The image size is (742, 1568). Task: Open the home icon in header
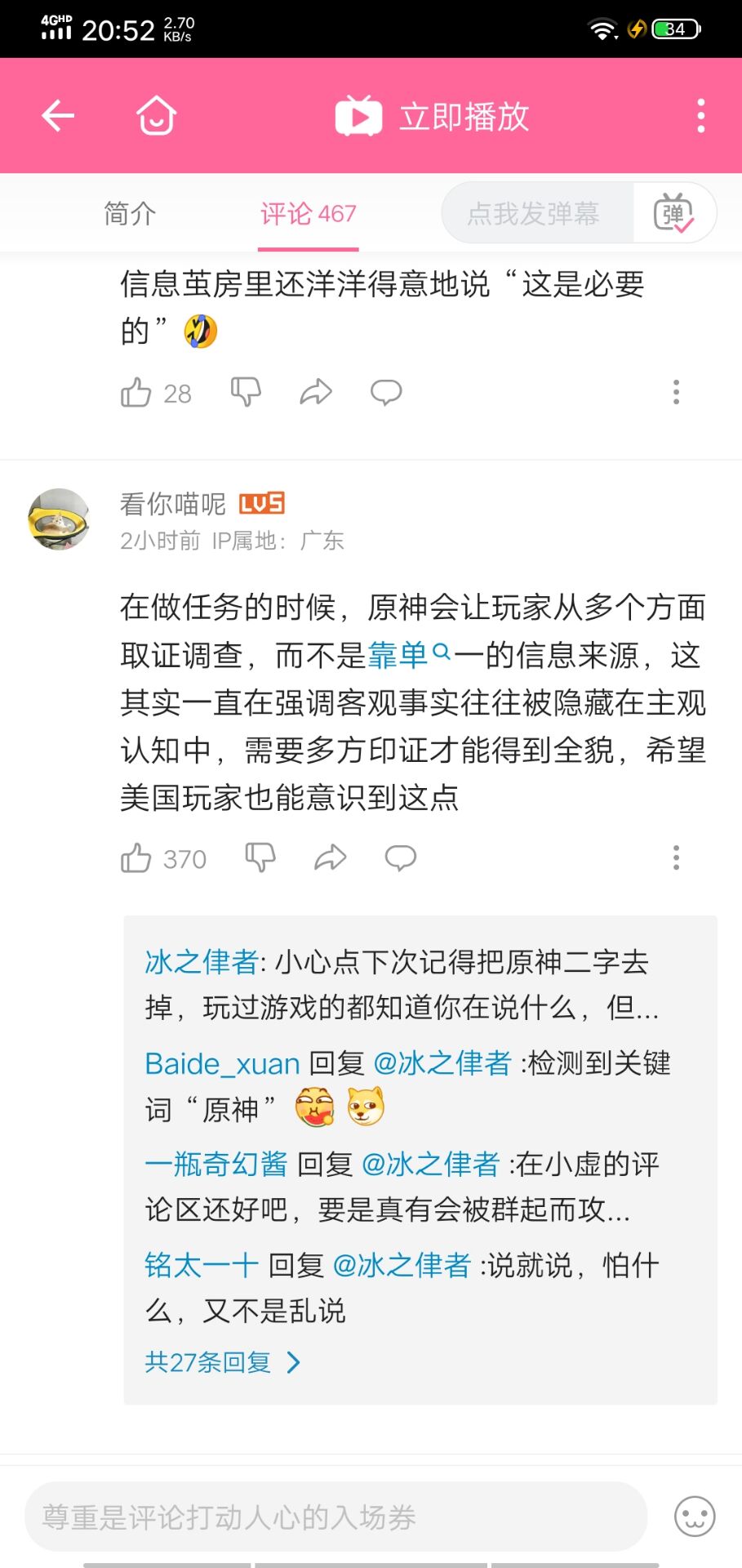coord(156,115)
